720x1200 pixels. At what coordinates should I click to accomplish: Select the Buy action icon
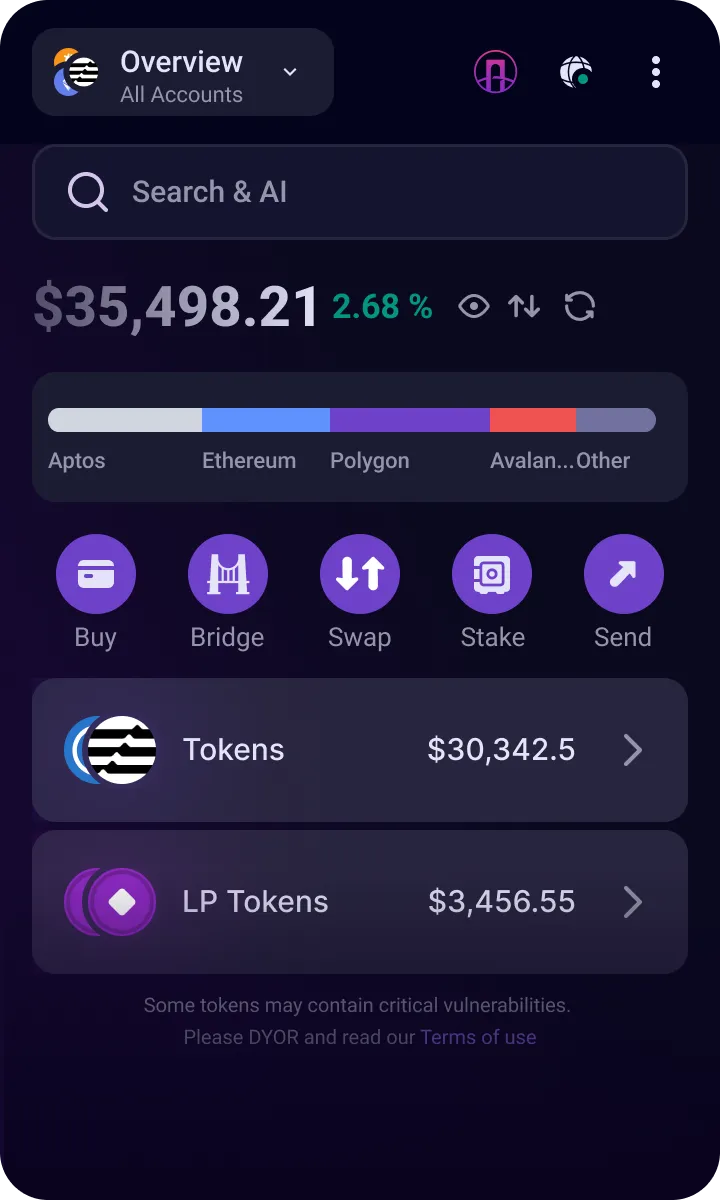click(95, 573)
